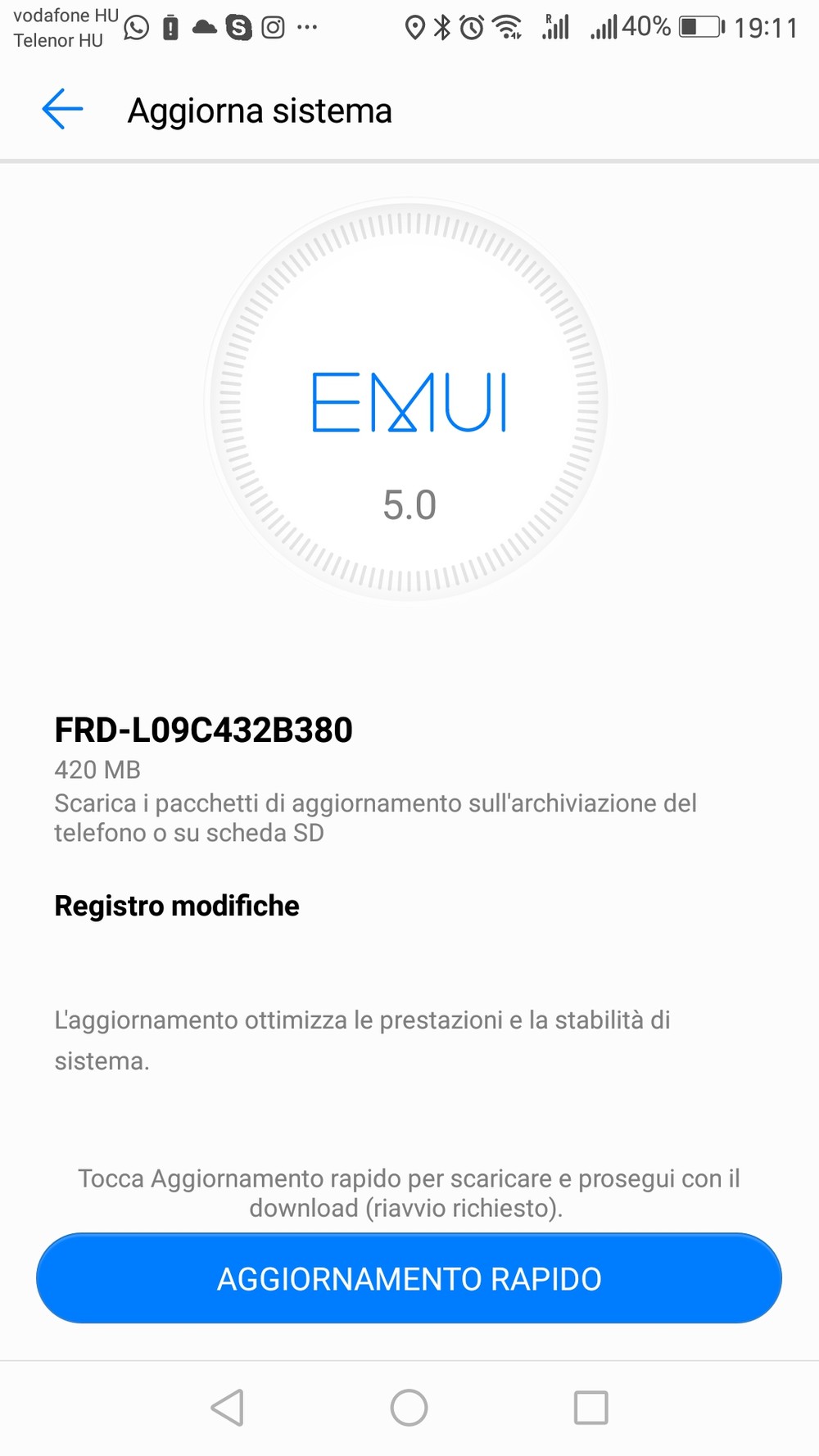Tap the system home button
This screenshot has height=1456, width=819.
click(x=409, y=1408)
